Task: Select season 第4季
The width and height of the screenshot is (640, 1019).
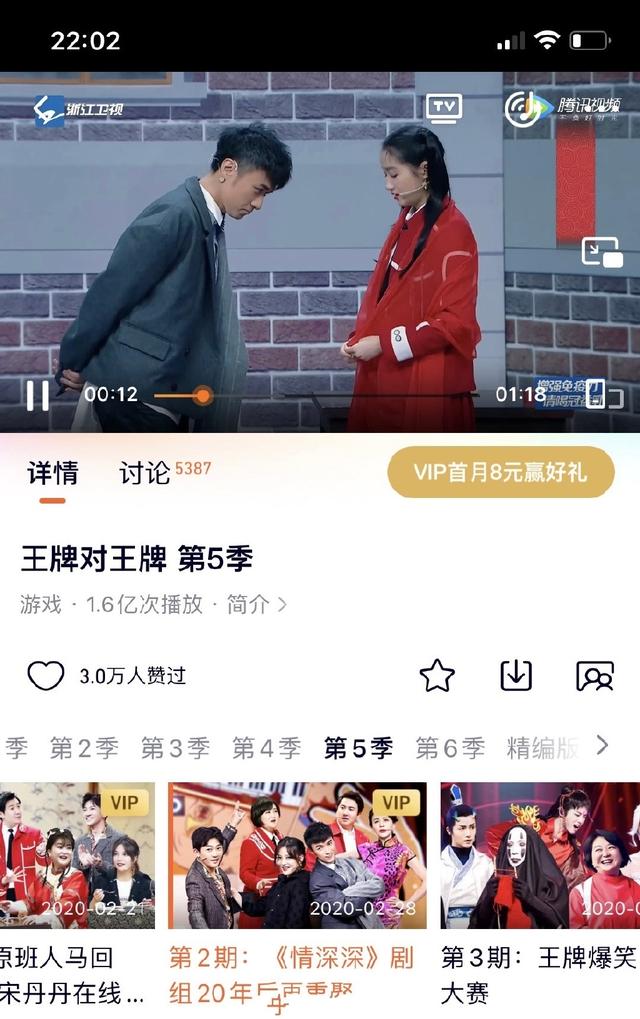Action: tap(266, 747)
